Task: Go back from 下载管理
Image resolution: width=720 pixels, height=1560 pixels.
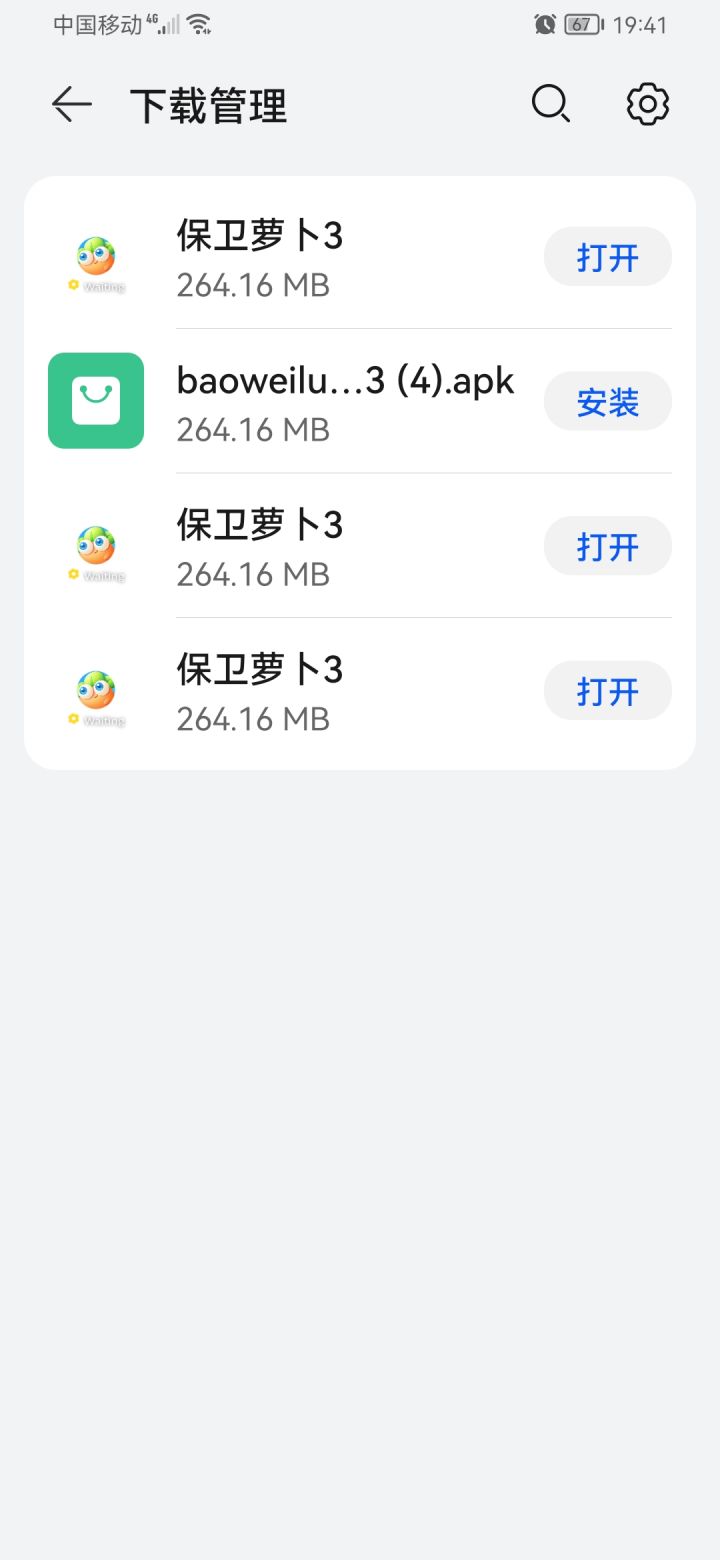Action: 72,104
